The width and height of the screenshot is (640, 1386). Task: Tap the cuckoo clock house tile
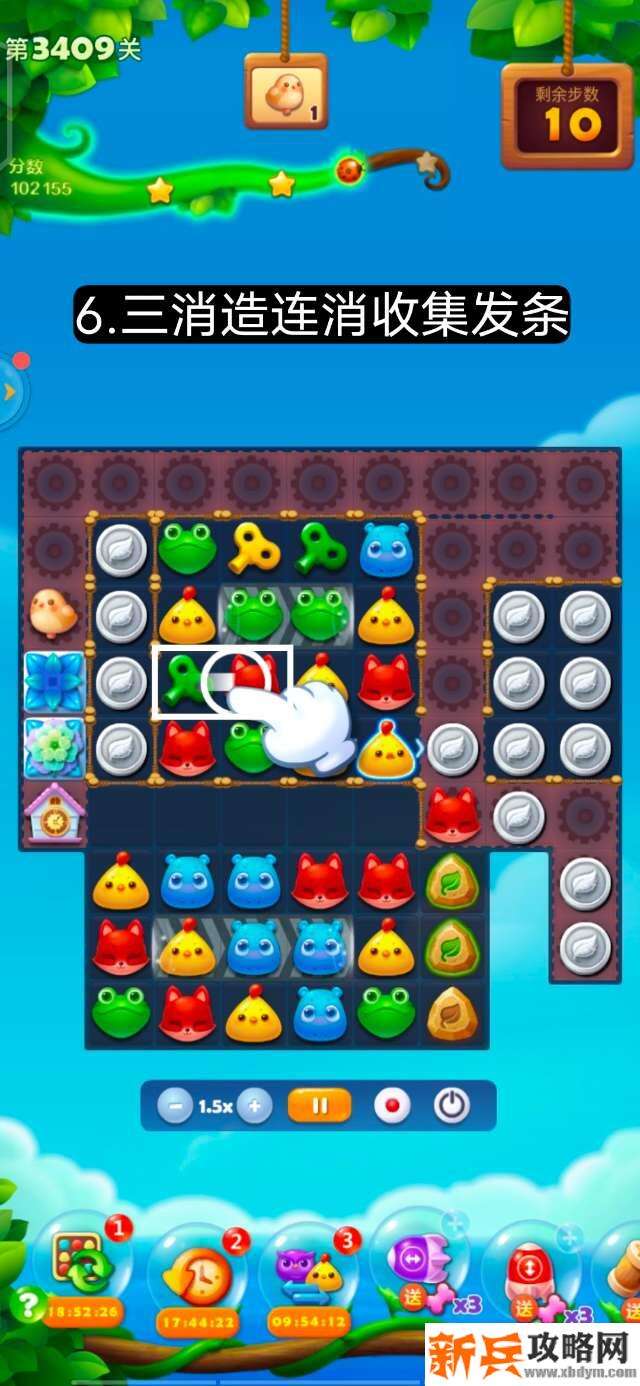coord(52,810)
